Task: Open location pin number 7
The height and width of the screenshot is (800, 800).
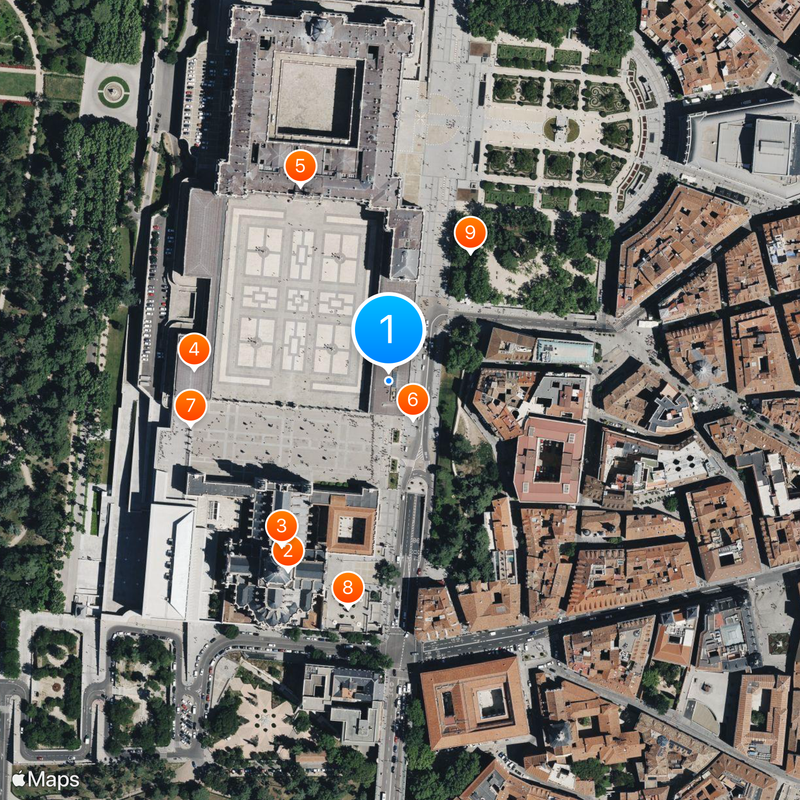Action: tap(190, 406)
